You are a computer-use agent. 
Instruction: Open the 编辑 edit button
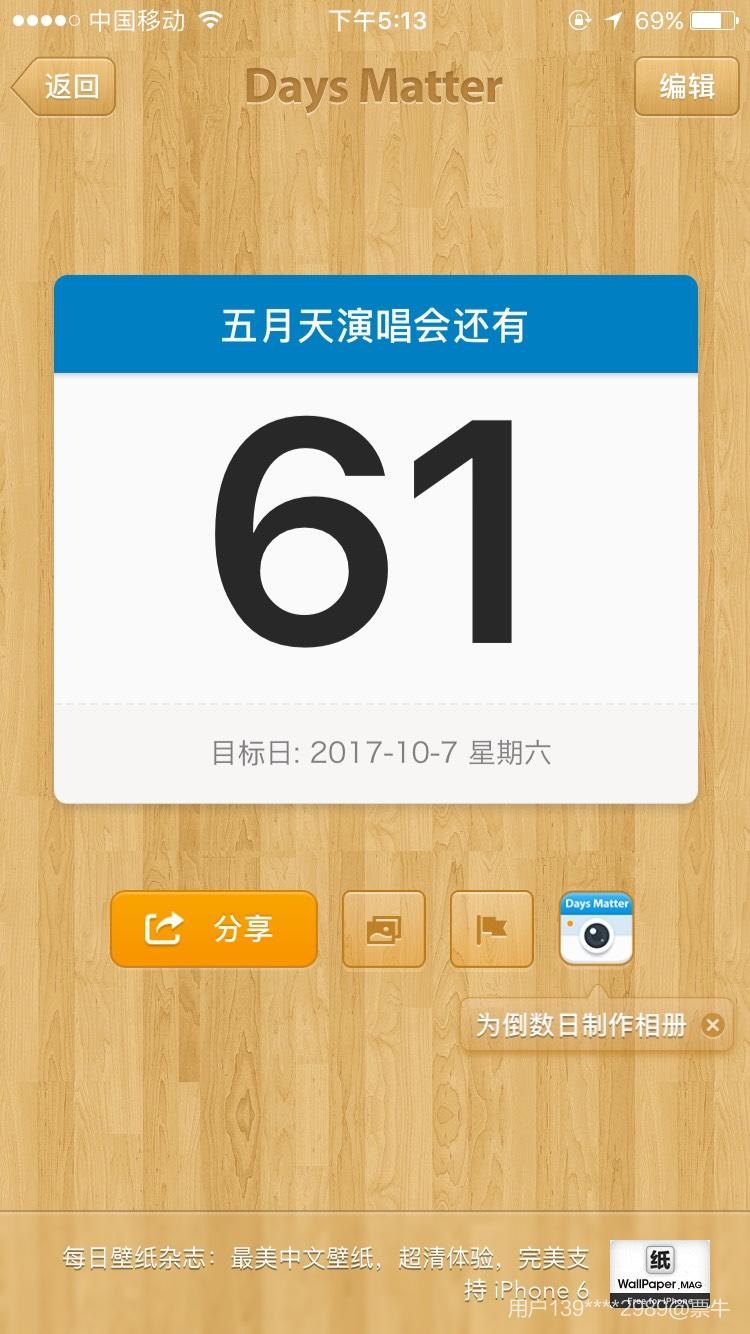(686, 87)
